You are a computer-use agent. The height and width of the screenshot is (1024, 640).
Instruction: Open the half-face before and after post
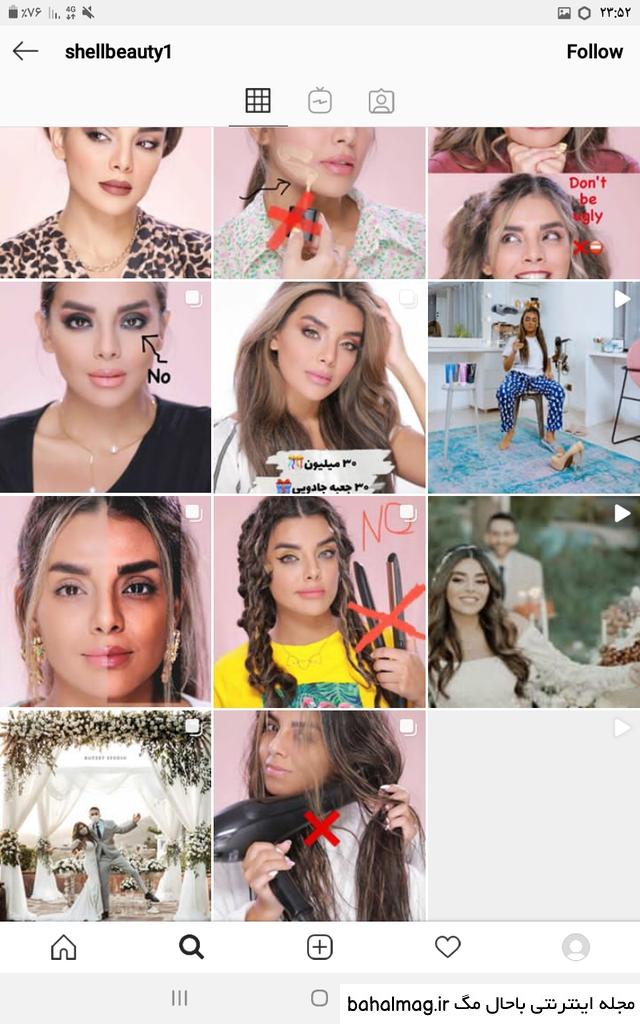click(106, 601)
